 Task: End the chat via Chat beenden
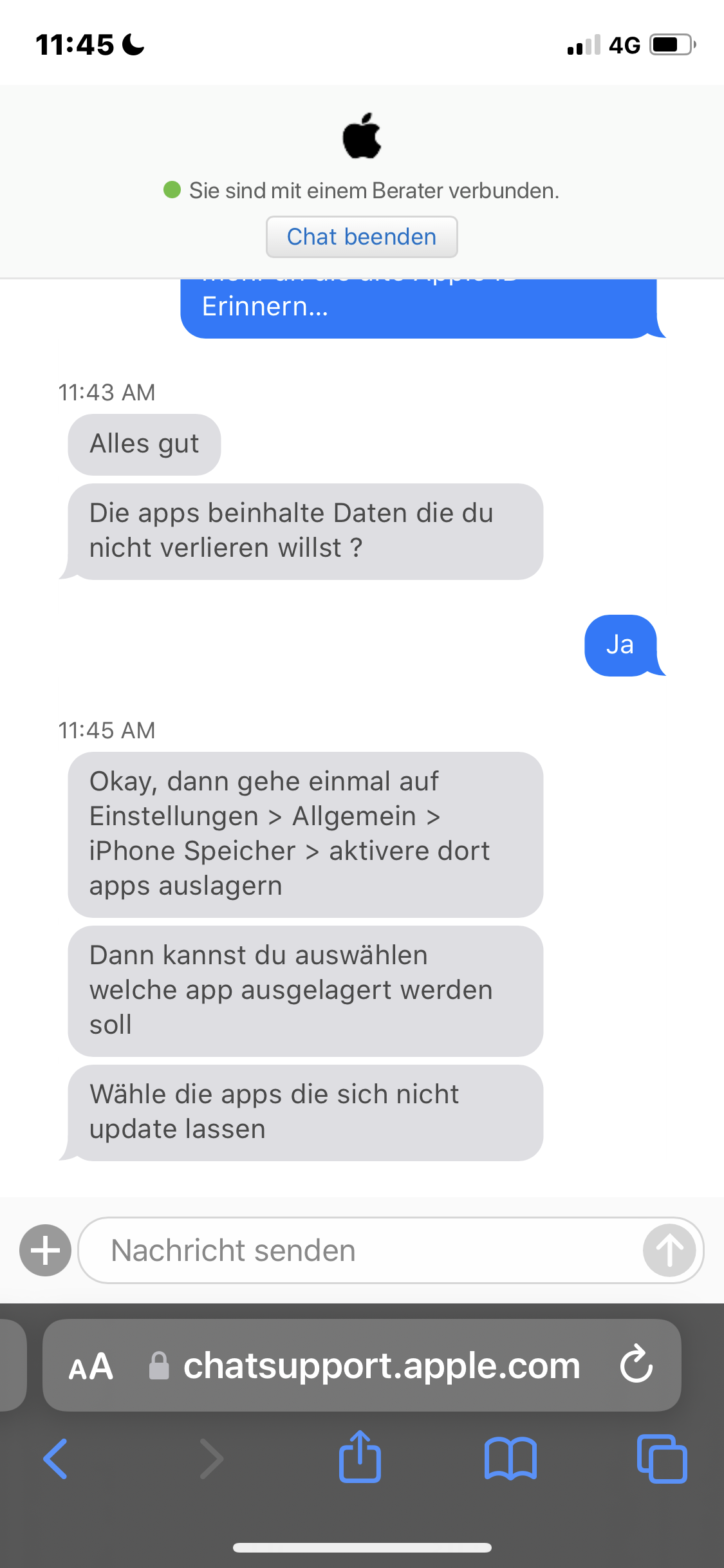coord(362,237)
